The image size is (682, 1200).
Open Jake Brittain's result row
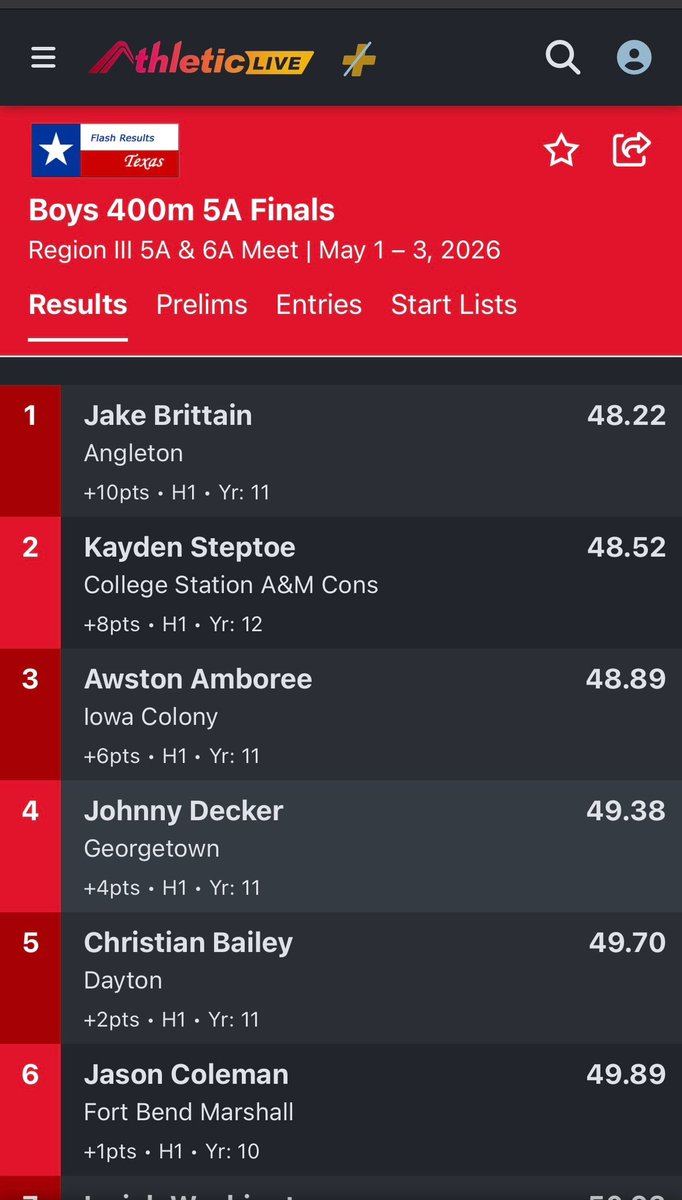pyautogui.click(x=341, y=451)
